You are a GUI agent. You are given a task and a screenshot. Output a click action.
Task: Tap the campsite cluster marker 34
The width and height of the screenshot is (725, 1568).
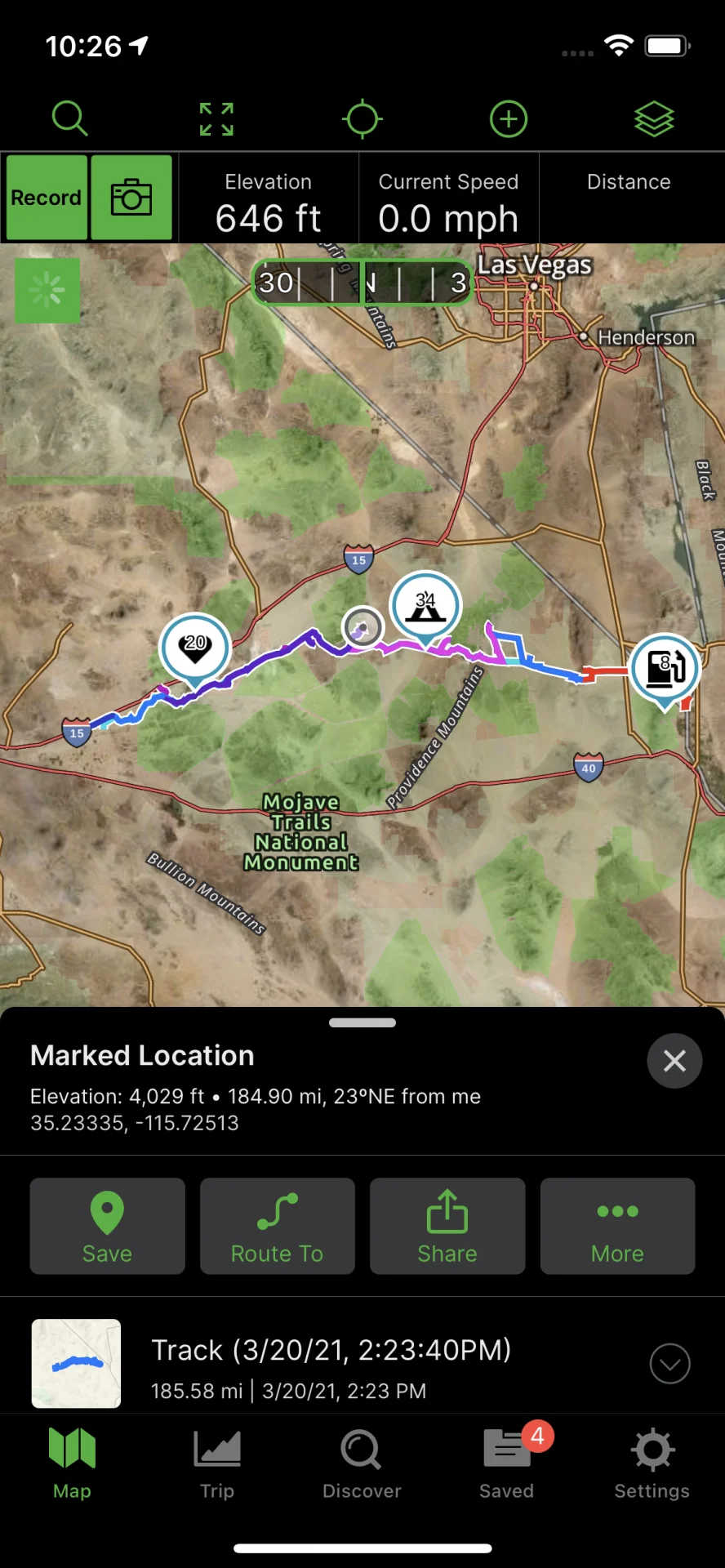click(425, 605)
